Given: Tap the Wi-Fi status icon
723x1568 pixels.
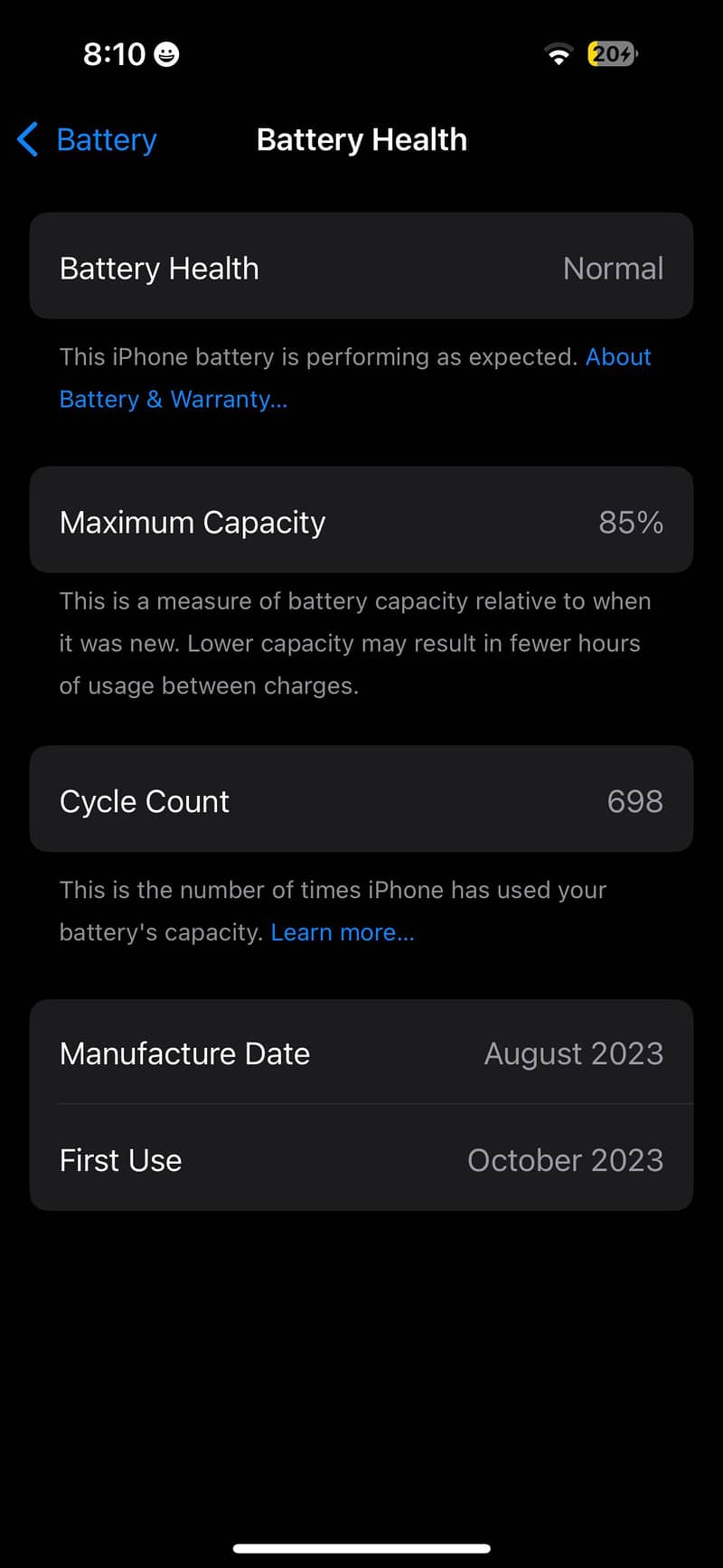Looking at the screenshot, I should [x=559, y=54].
